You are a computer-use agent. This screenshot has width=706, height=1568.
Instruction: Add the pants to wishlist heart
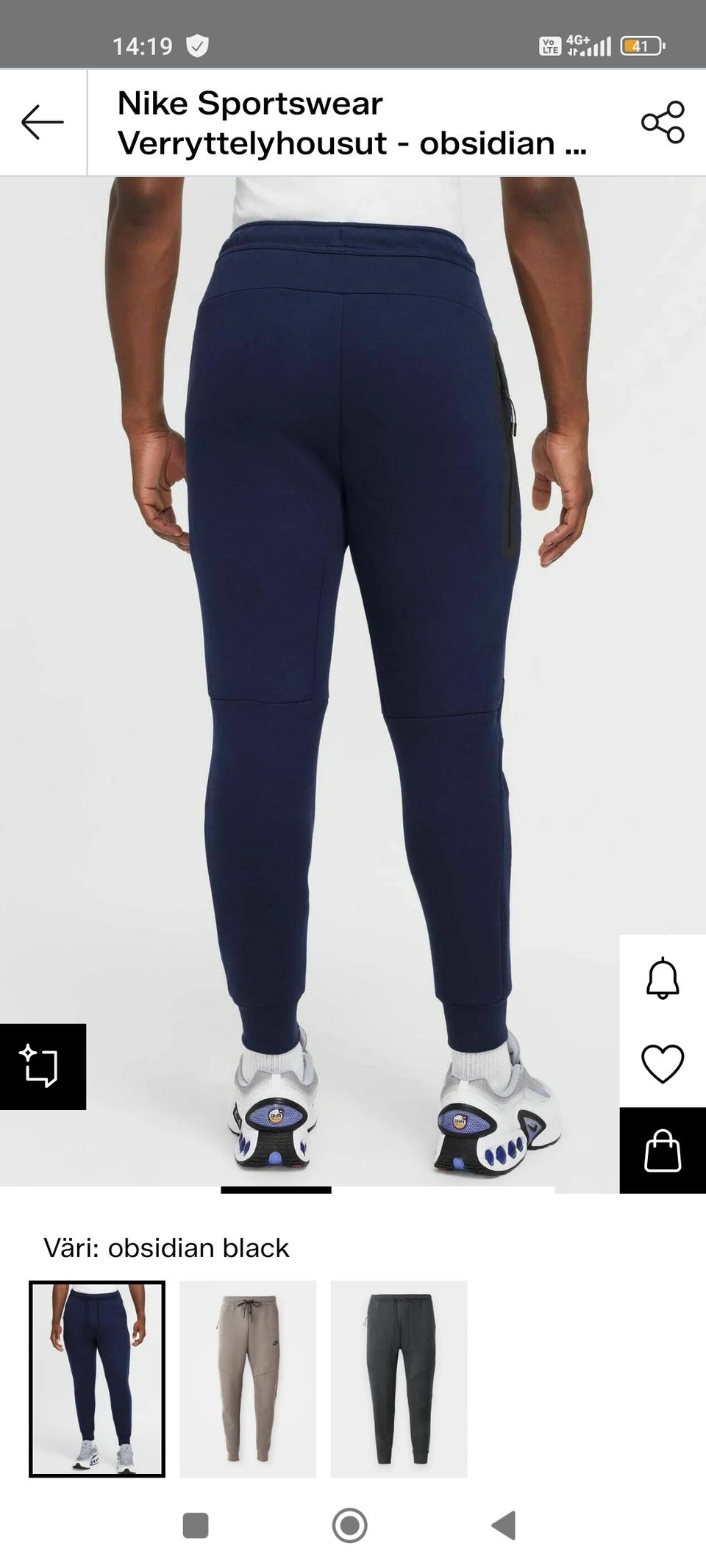[663, 1064]
